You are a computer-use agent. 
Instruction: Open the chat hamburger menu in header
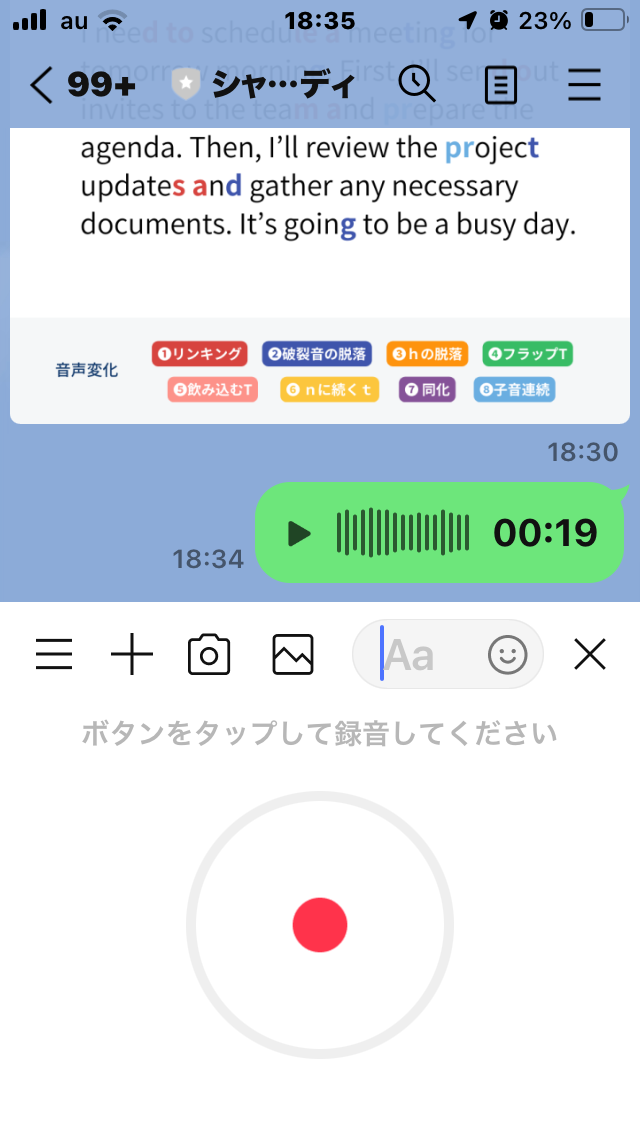coord(584,85)
